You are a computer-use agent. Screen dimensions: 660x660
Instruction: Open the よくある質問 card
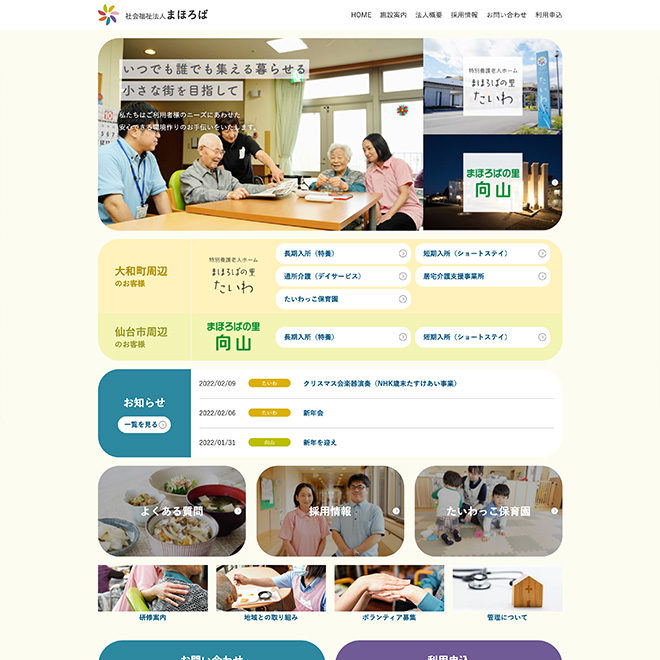(172, 511)
